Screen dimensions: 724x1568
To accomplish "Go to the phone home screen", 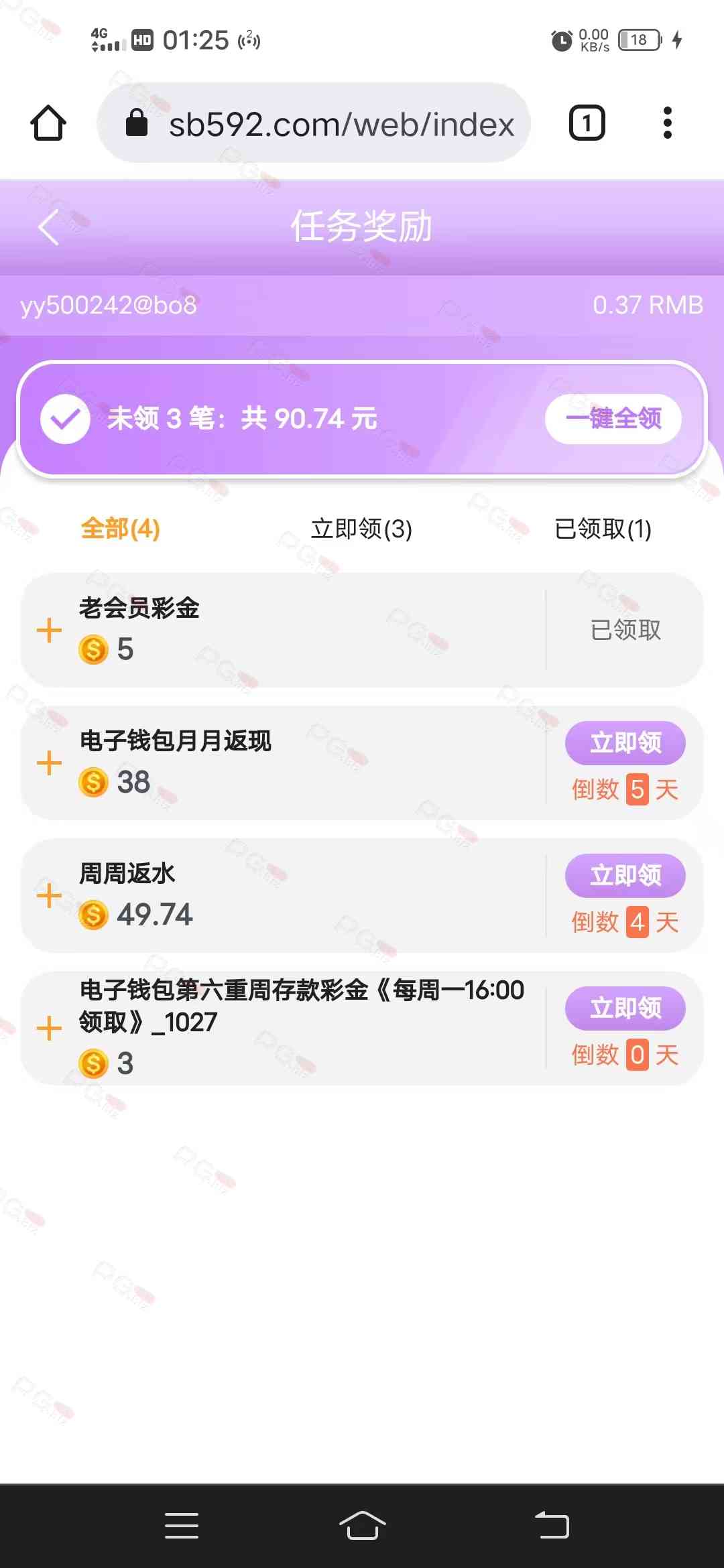I will (x=362, y=1526).
